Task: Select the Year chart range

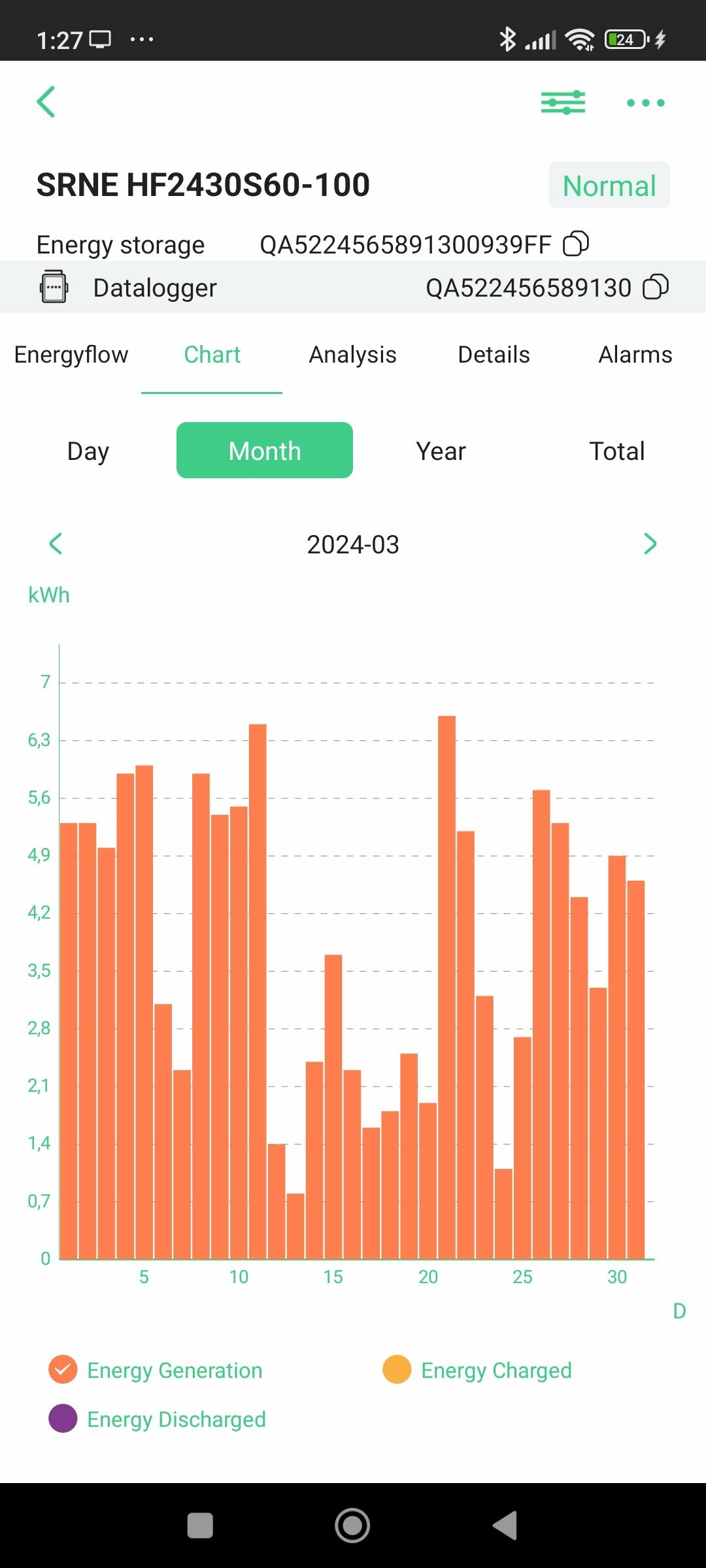Action: (441, 451)
